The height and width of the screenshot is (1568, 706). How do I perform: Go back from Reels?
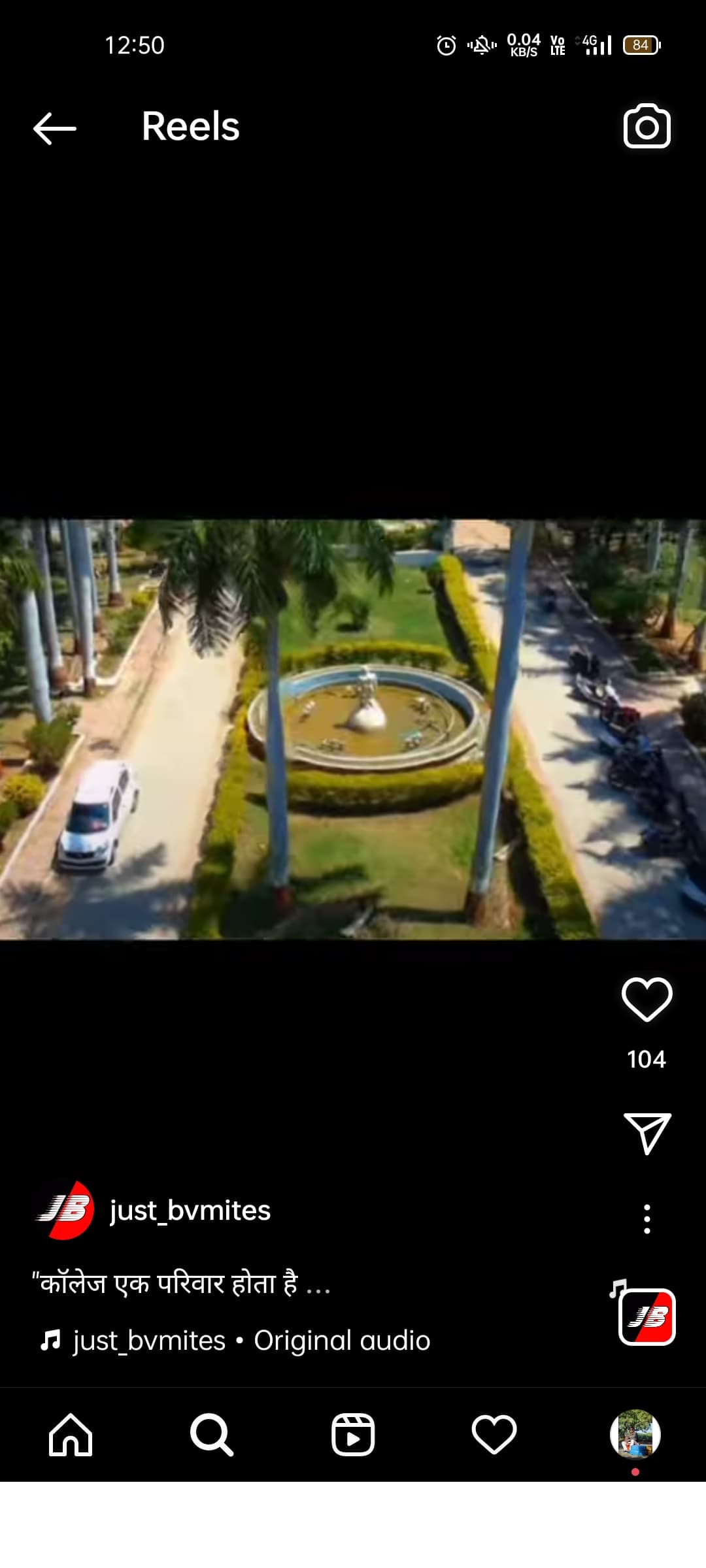[55, 127]
